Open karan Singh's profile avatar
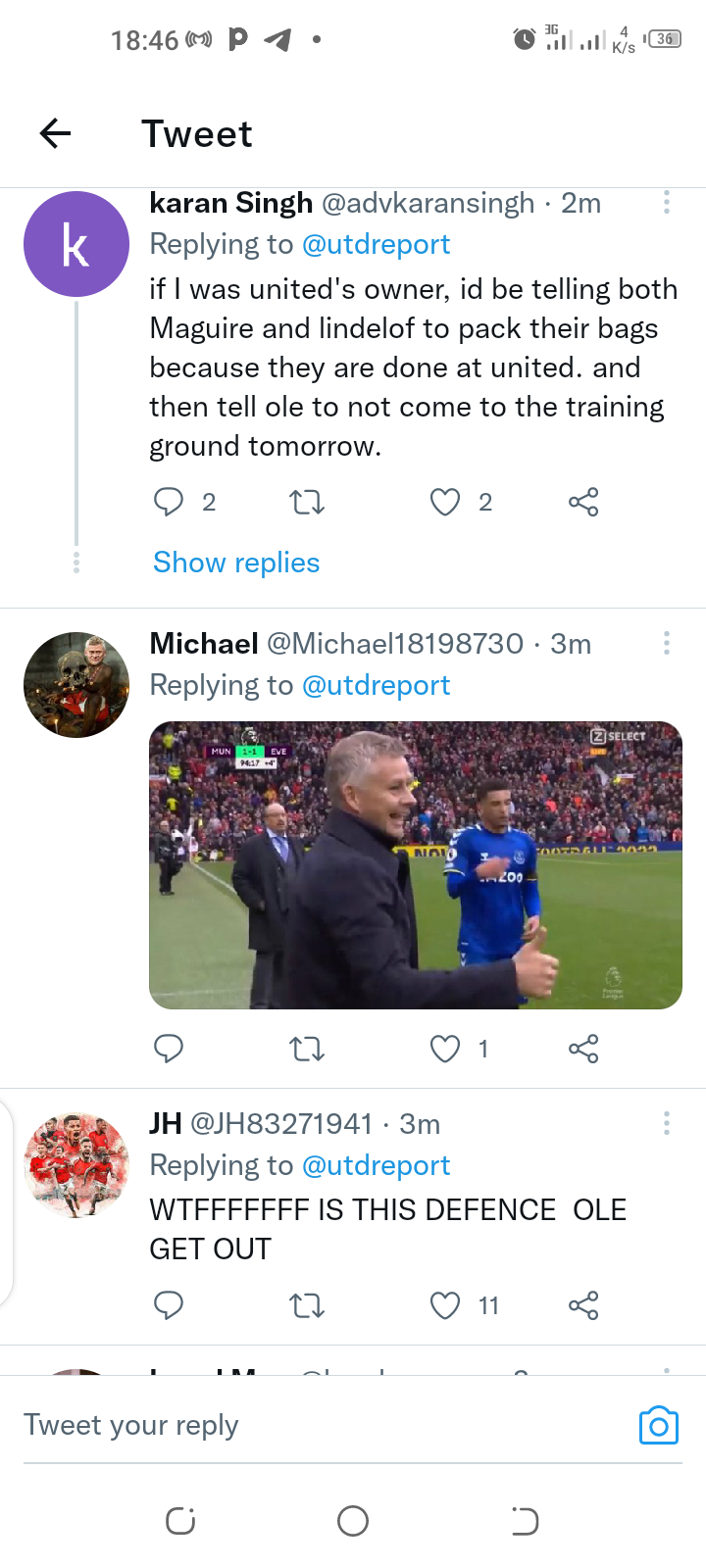The image size is (706, 1568). (x=76, y=244)
